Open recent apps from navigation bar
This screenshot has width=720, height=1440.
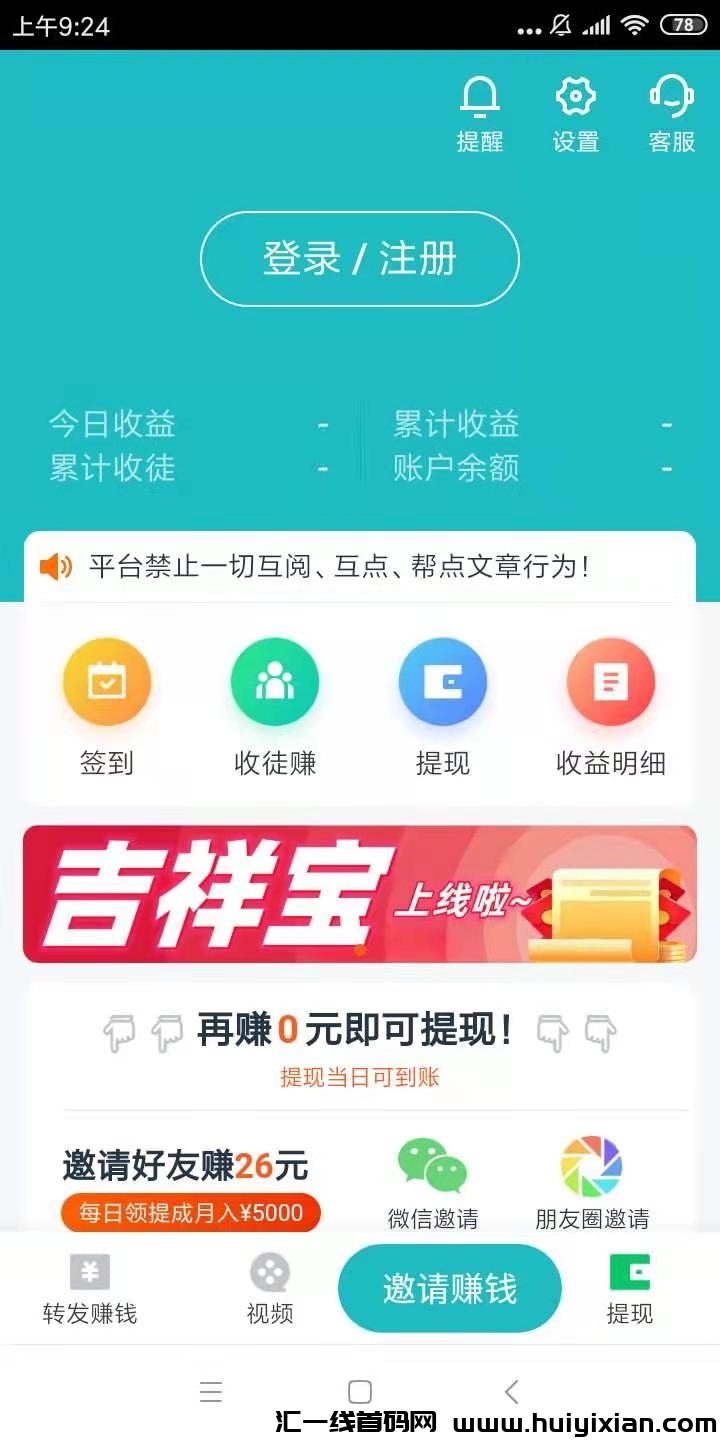tap(210, 1392)
